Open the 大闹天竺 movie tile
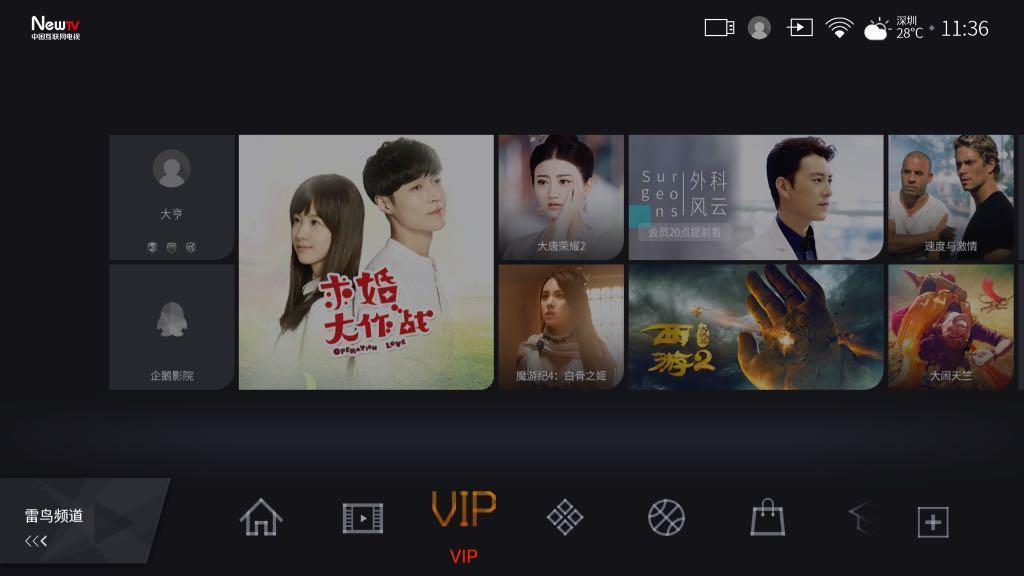The width and height of the screenshot is (1024, 576). click(x=950, y=327)
